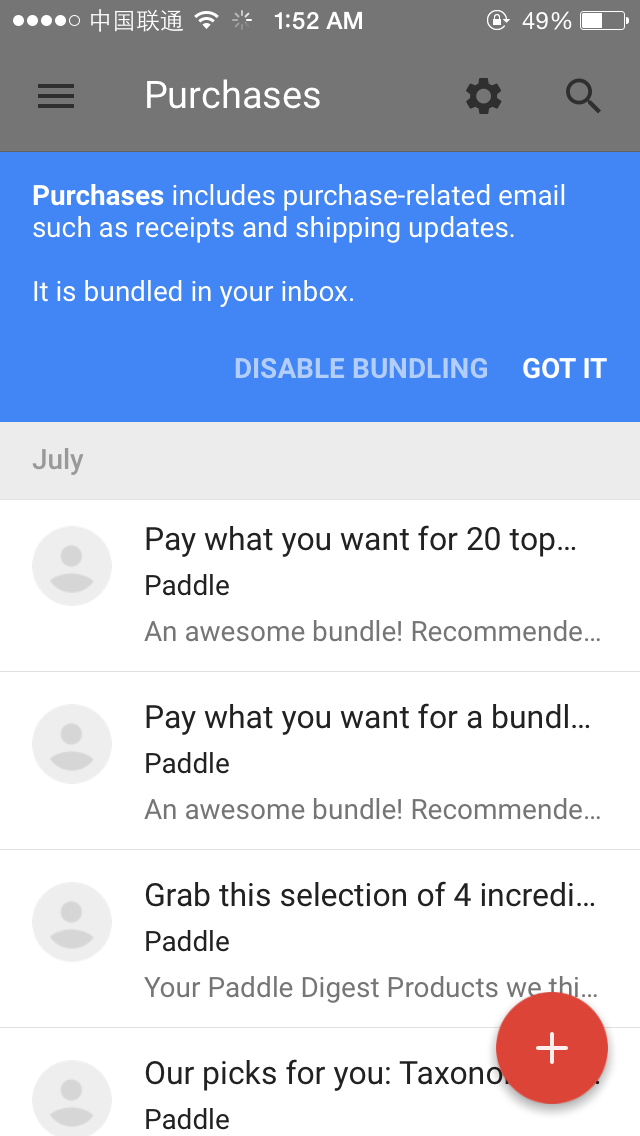Open "Grab this selection of 4 incredi" email

[x=320, y=939]
